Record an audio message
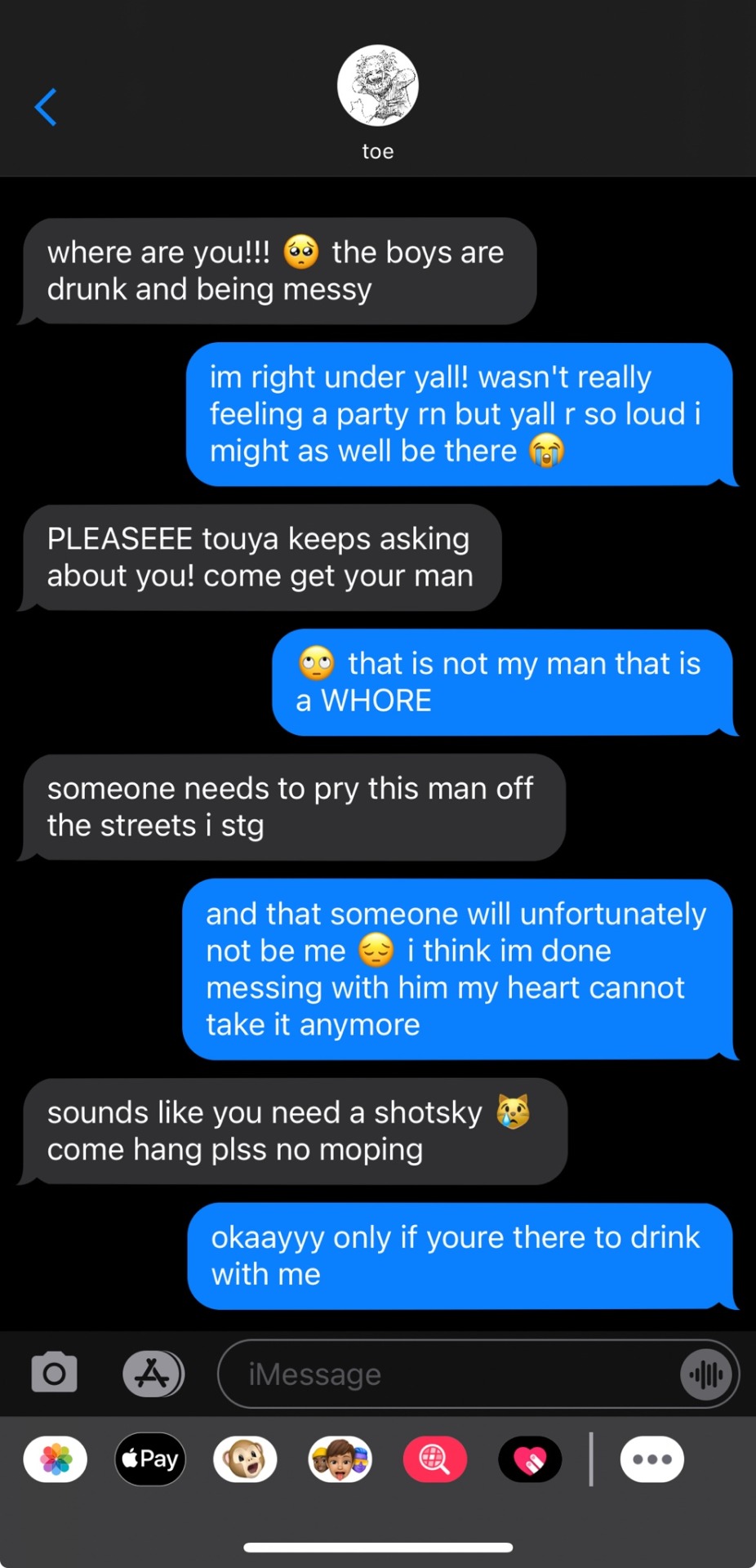 (x=706, y=1374)
